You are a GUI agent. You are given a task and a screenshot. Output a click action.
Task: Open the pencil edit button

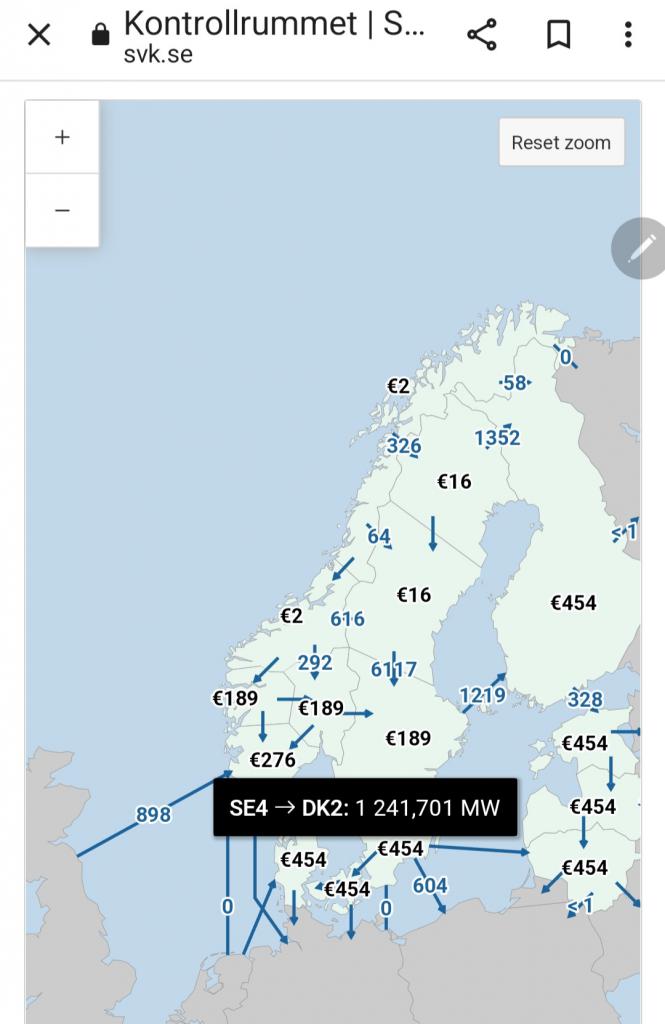640,247
